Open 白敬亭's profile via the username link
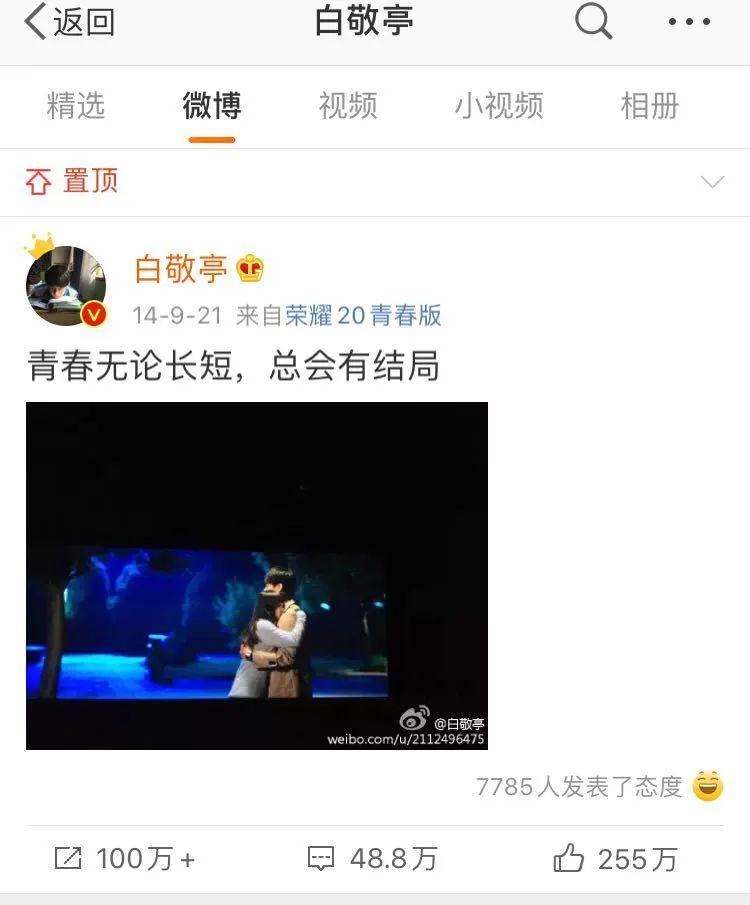This screenshot has width=750, height=905. point(180,268)
